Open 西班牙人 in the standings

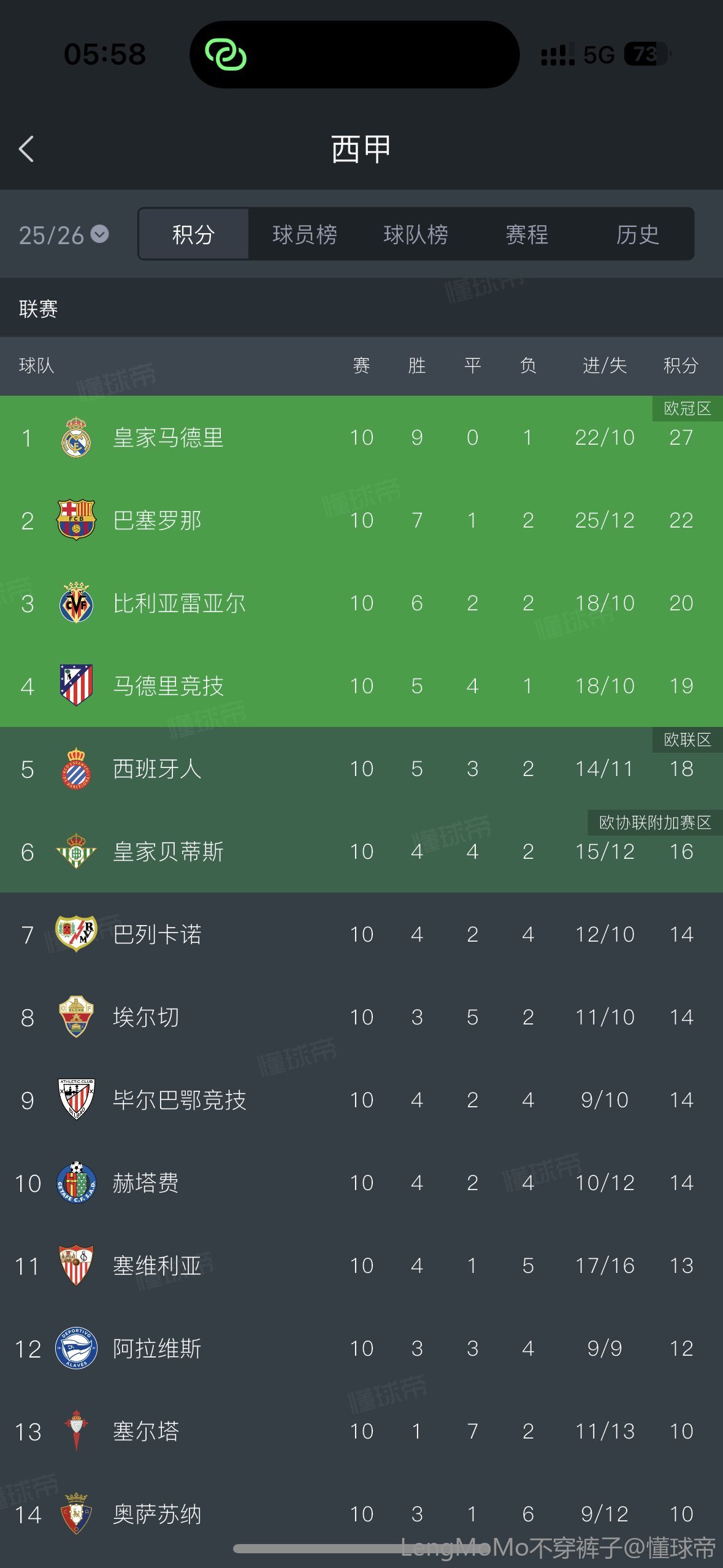pyautogui.click(x=158, y=769)
